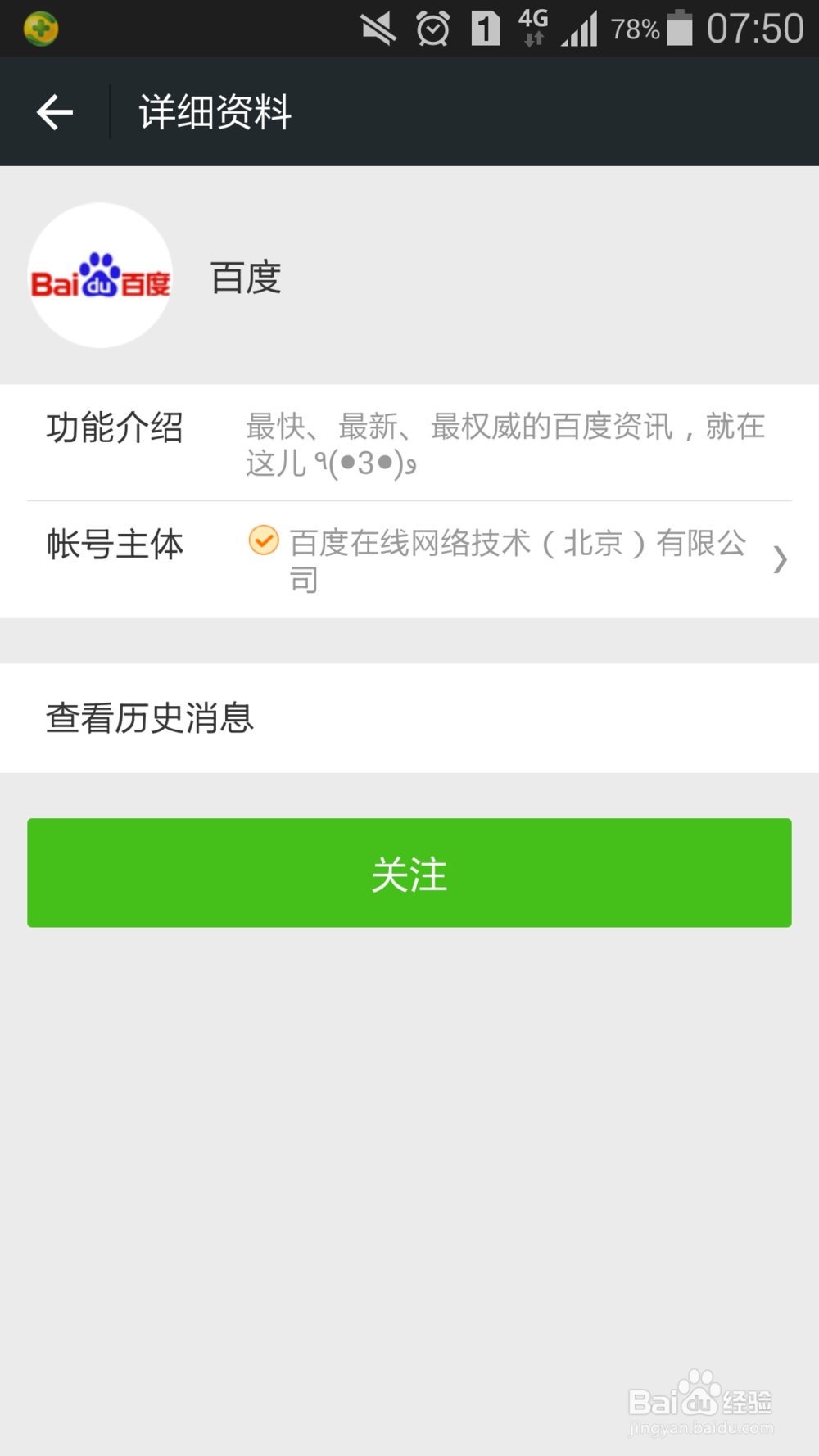Tap the alarm clock status bar icon
Screen dimensions: 819x1456
(433, 27)
